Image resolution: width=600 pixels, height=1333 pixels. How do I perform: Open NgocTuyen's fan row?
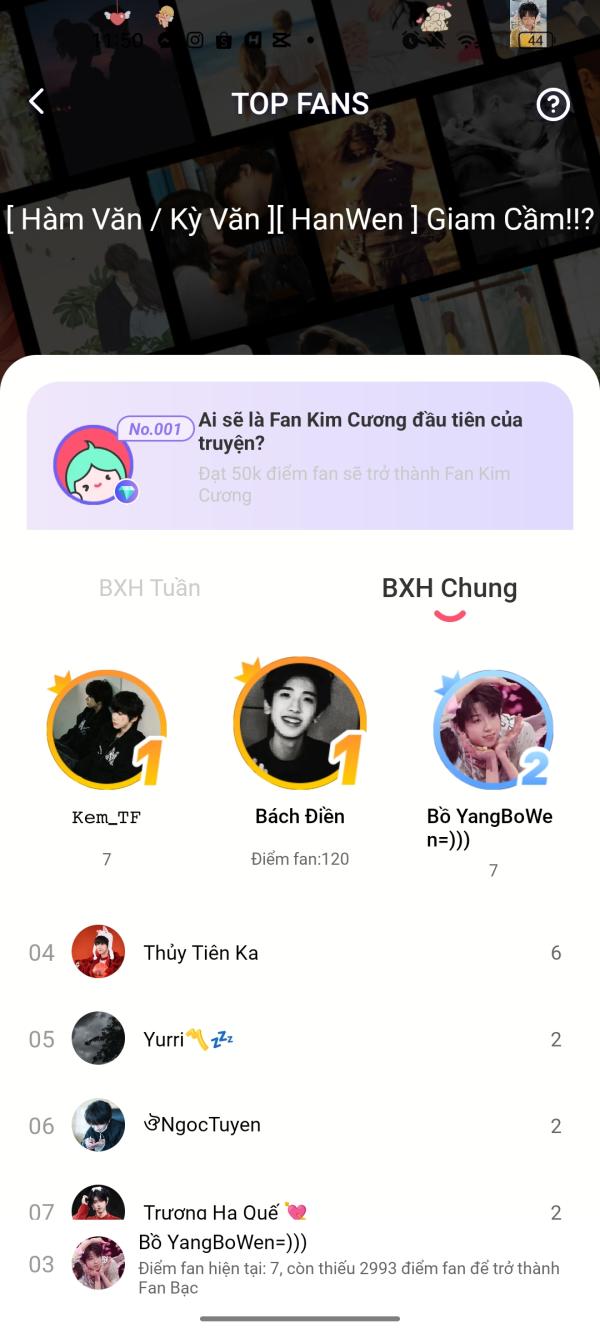[x=300, y=1125]
